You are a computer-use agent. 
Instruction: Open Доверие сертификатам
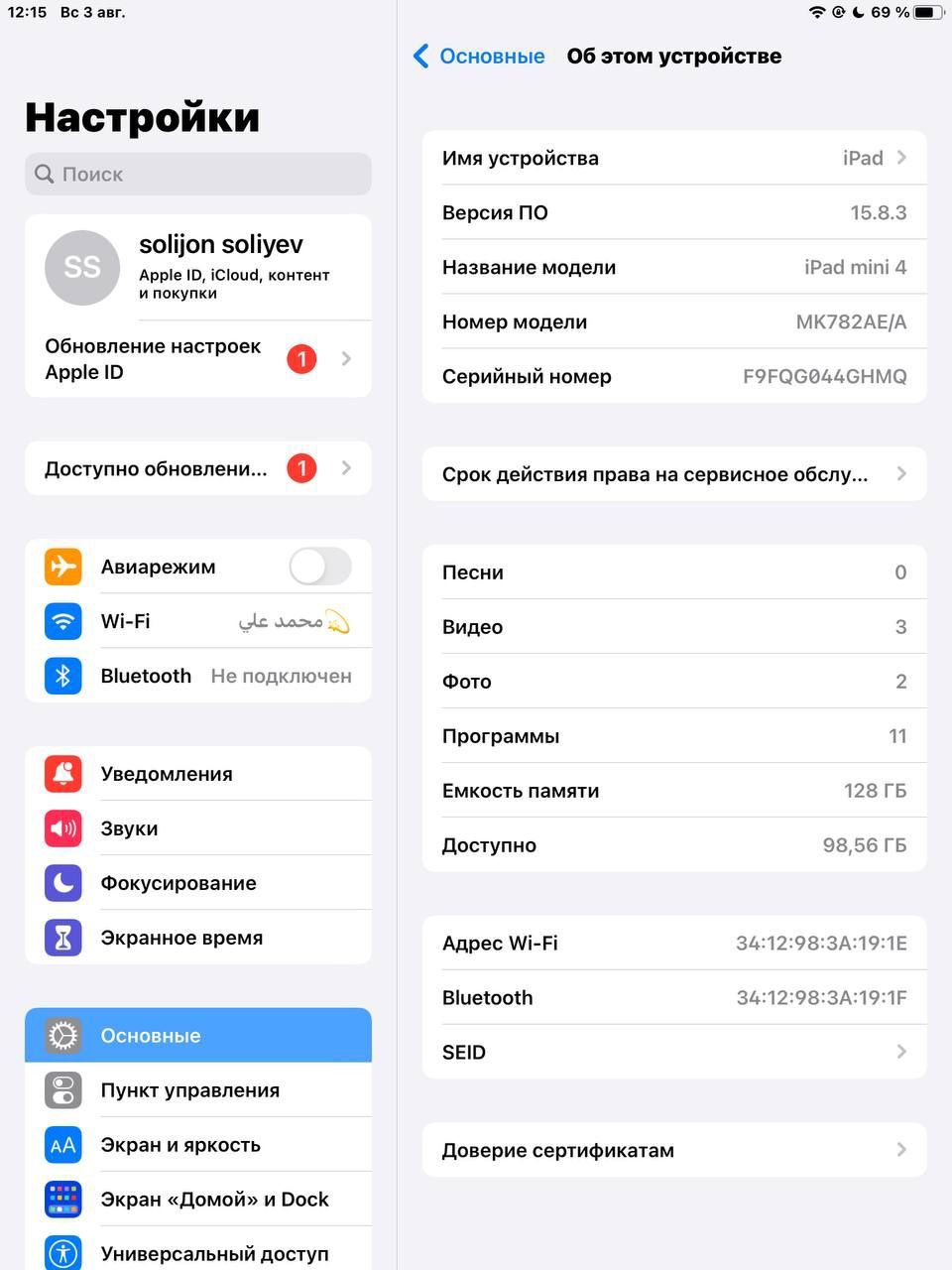[x=674, y=1150]
